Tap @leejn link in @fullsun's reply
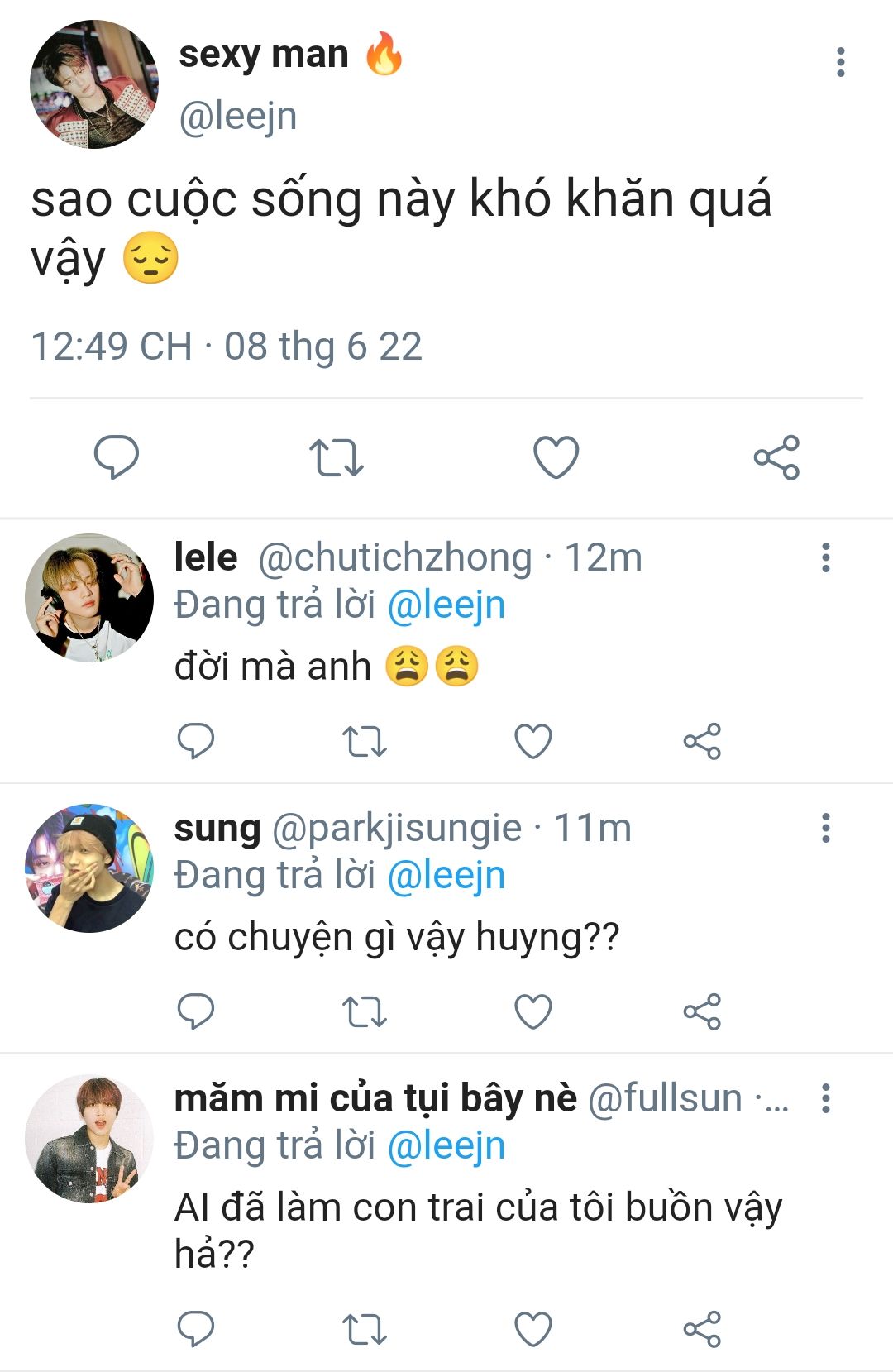Screen dimensions: 893x1372 [446, 1146]
